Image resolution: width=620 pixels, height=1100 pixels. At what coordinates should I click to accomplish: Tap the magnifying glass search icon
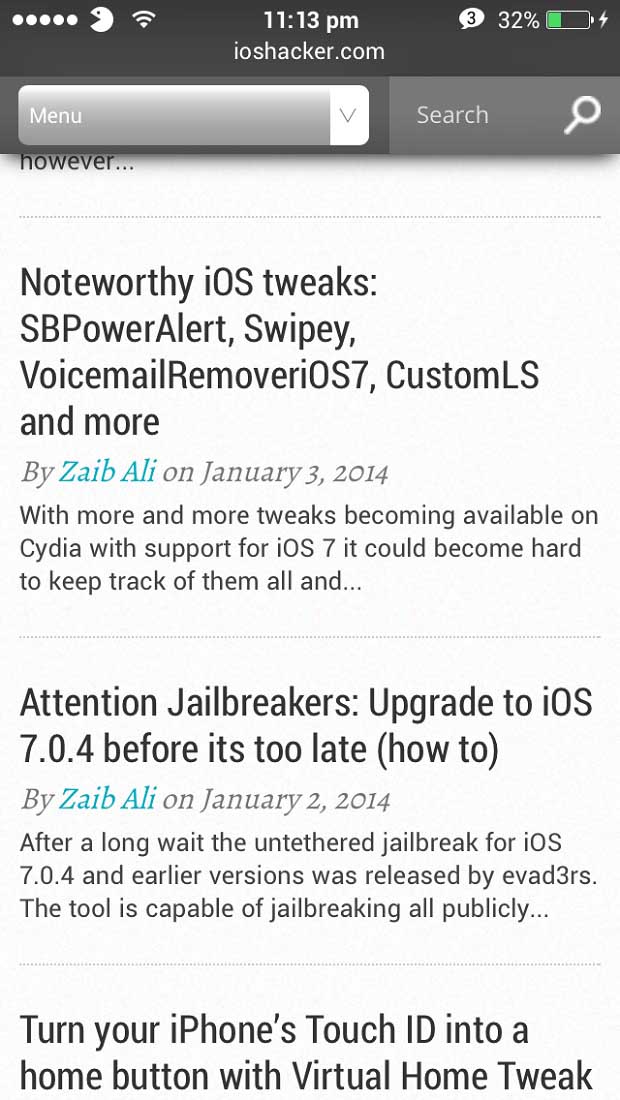coord(583,115)
